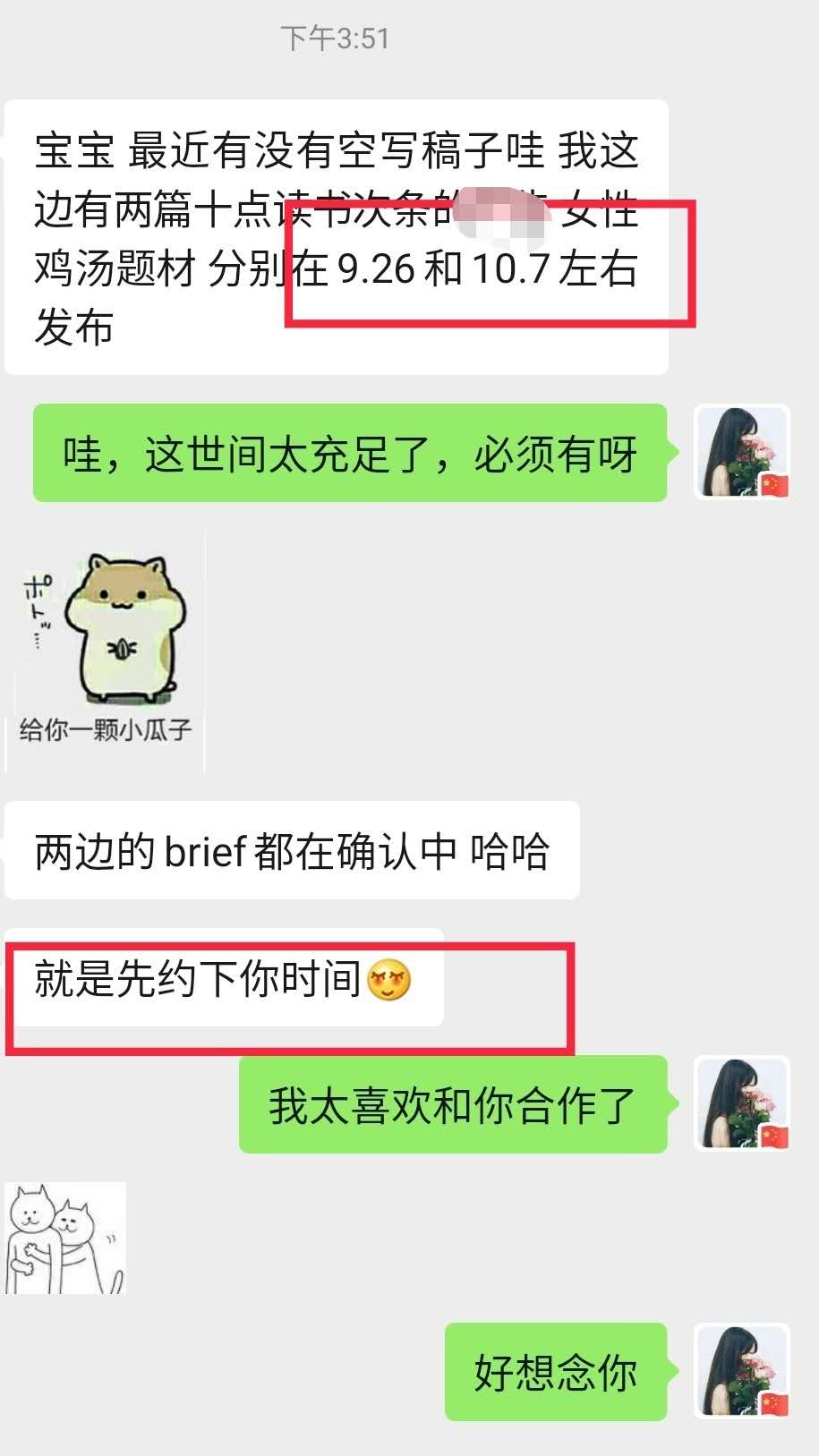Tap the avatar next to '我太喜欢和你合作了'
The height and width of the screenshot is (1456, 819).
[x=741, y=1105]
